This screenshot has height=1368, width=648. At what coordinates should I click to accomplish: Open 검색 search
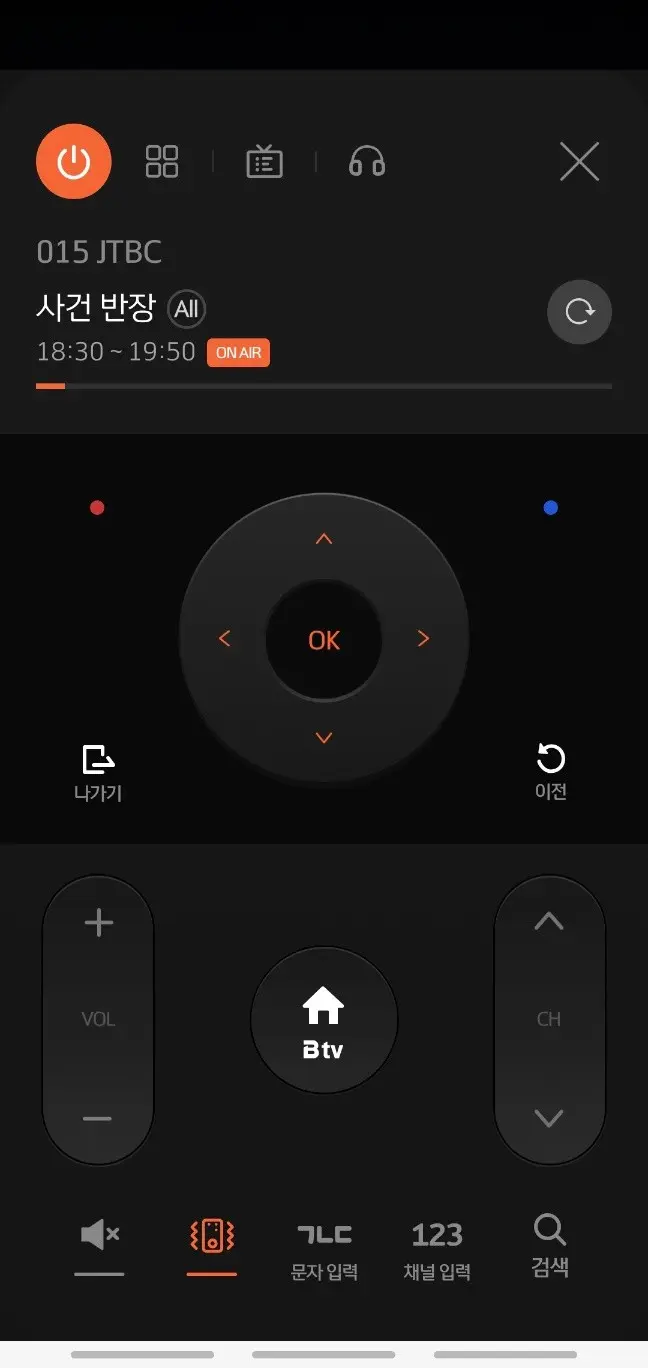pyautogui.click(x=550, y=1246)
